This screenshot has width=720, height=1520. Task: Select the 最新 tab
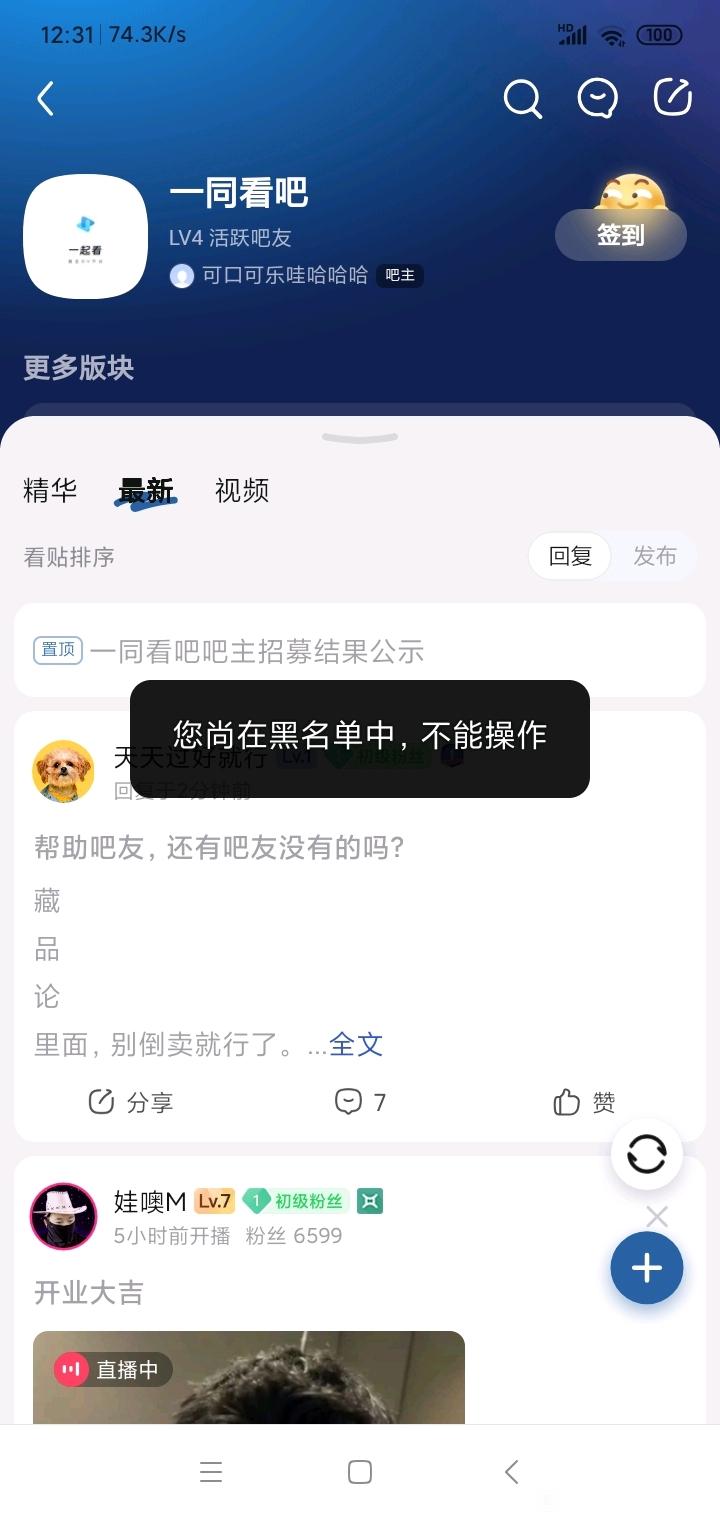146,490
